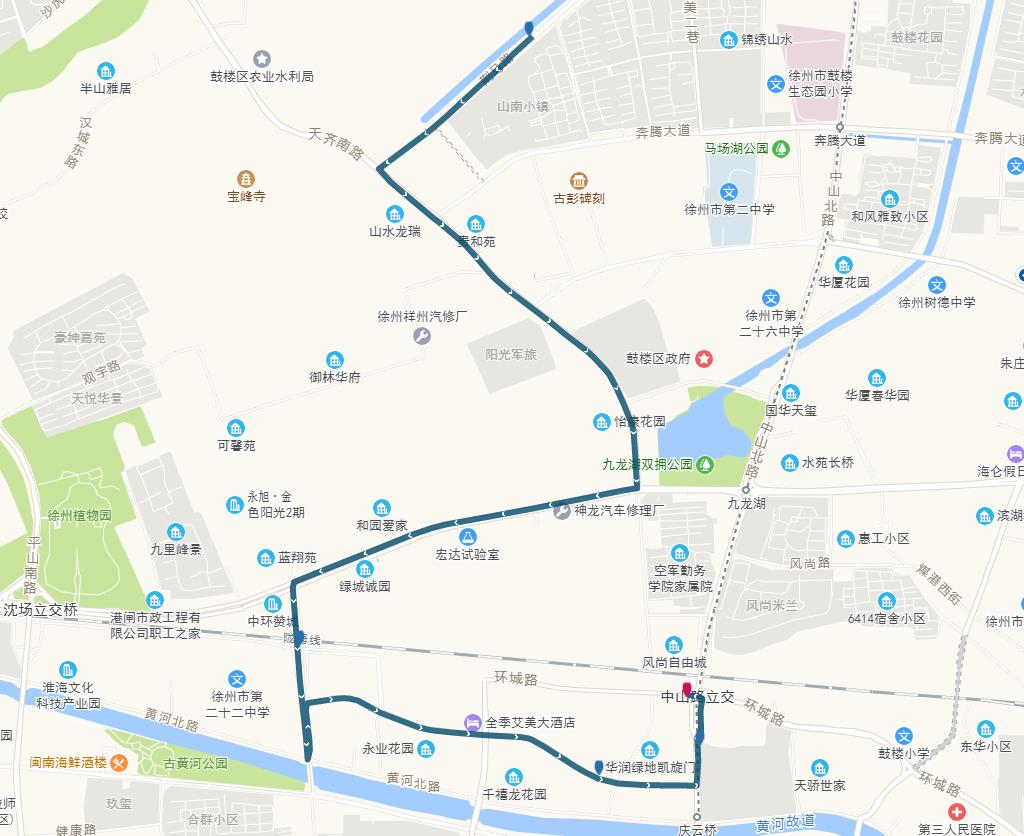
Task: Open the 马场湖公园 park marker
Action: pos(781,148)
